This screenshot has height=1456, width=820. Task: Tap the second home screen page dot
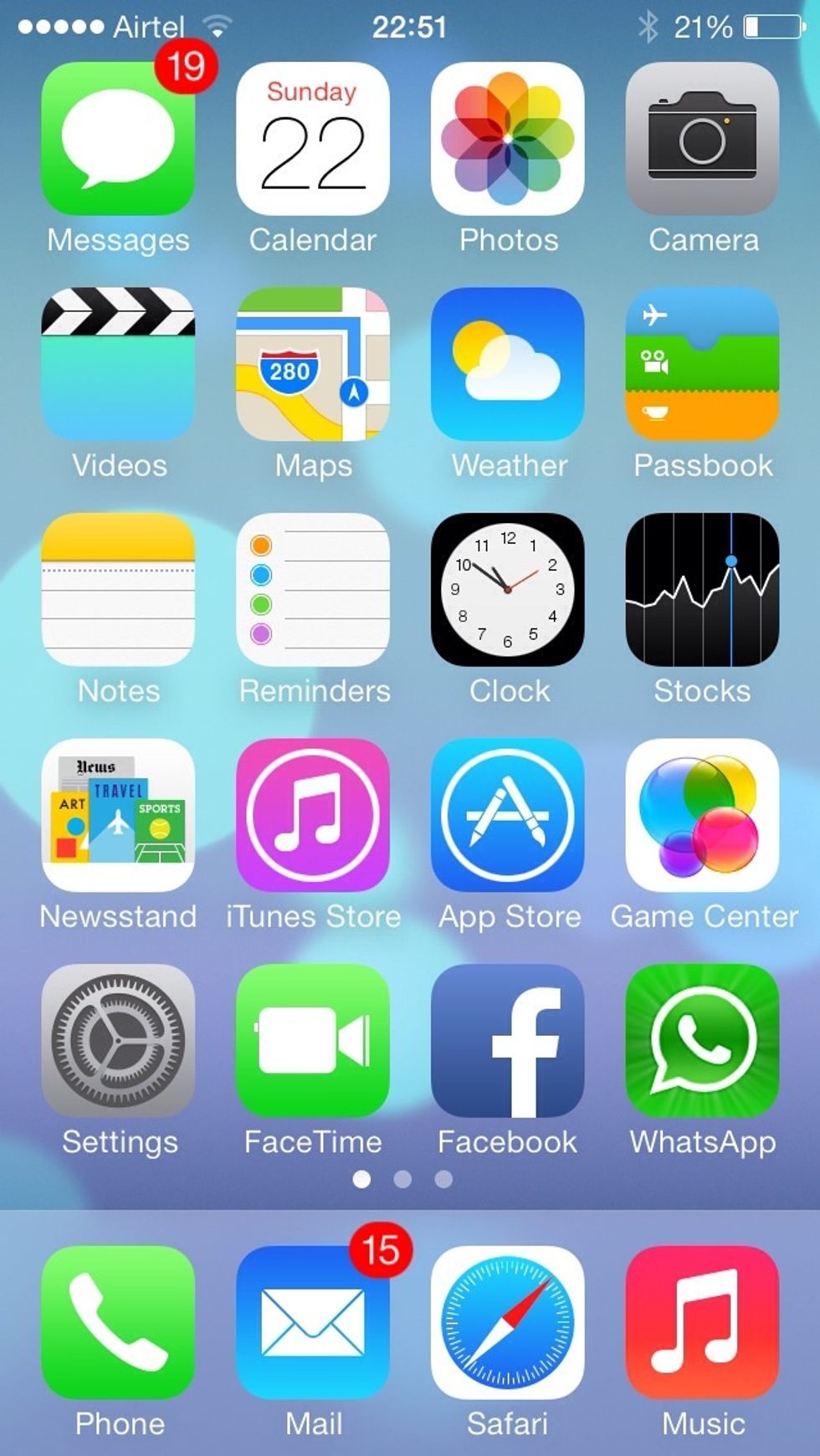(402, 1179)
